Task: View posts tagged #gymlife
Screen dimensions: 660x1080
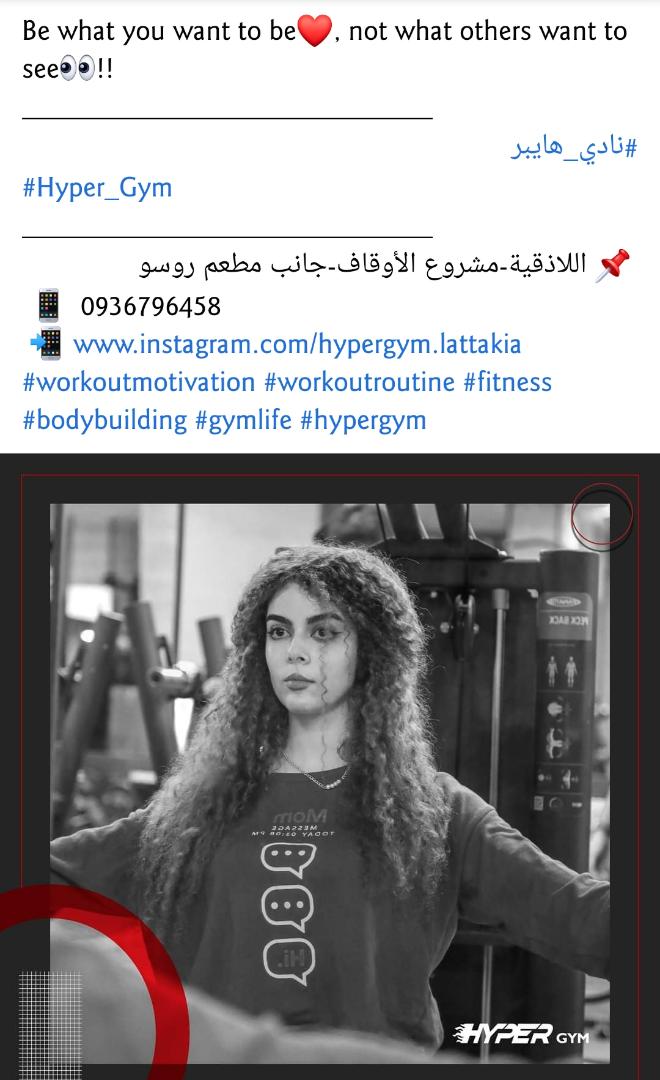Action: pos(243,420)
